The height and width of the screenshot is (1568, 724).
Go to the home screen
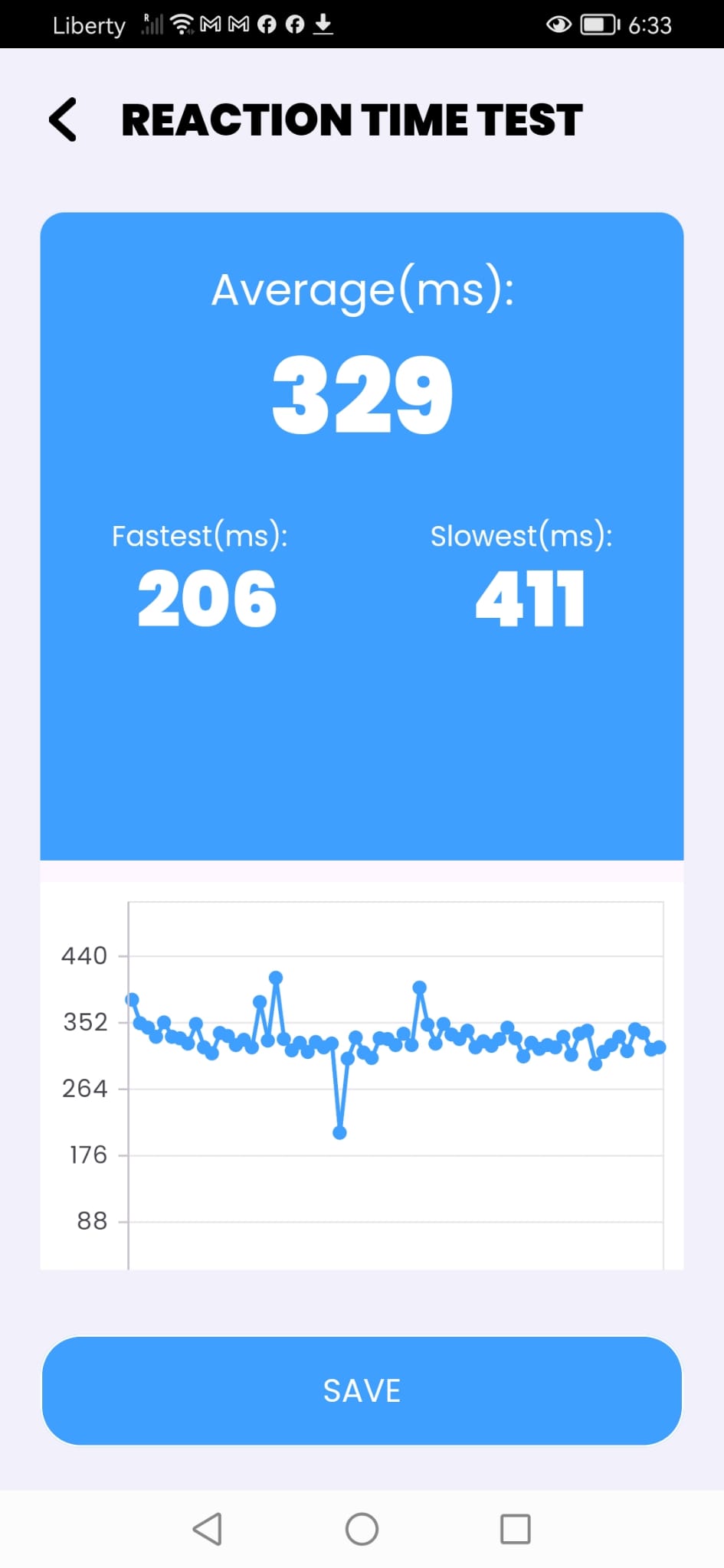pos(362,1529)
